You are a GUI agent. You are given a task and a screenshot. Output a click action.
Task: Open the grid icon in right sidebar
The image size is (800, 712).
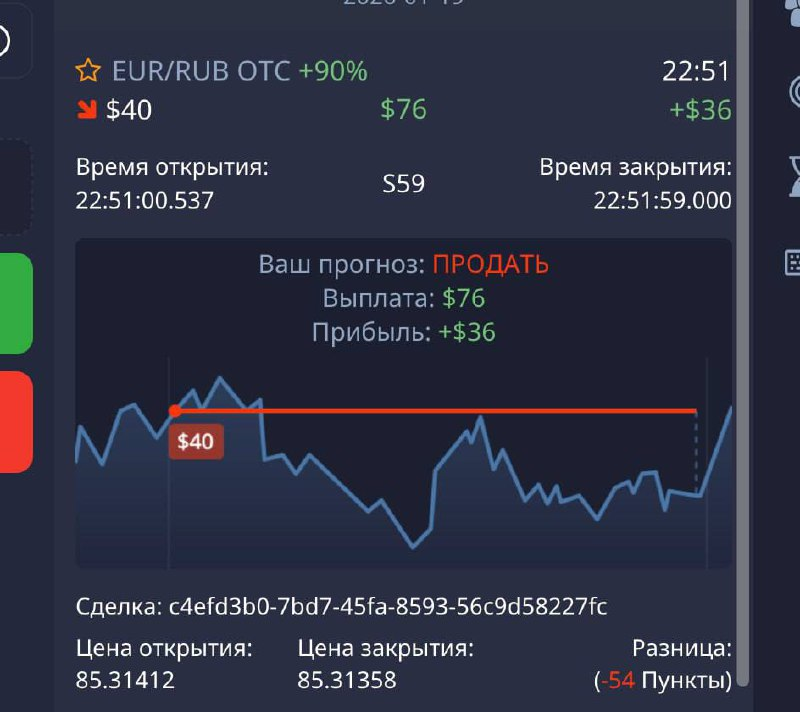click(792, 263)
